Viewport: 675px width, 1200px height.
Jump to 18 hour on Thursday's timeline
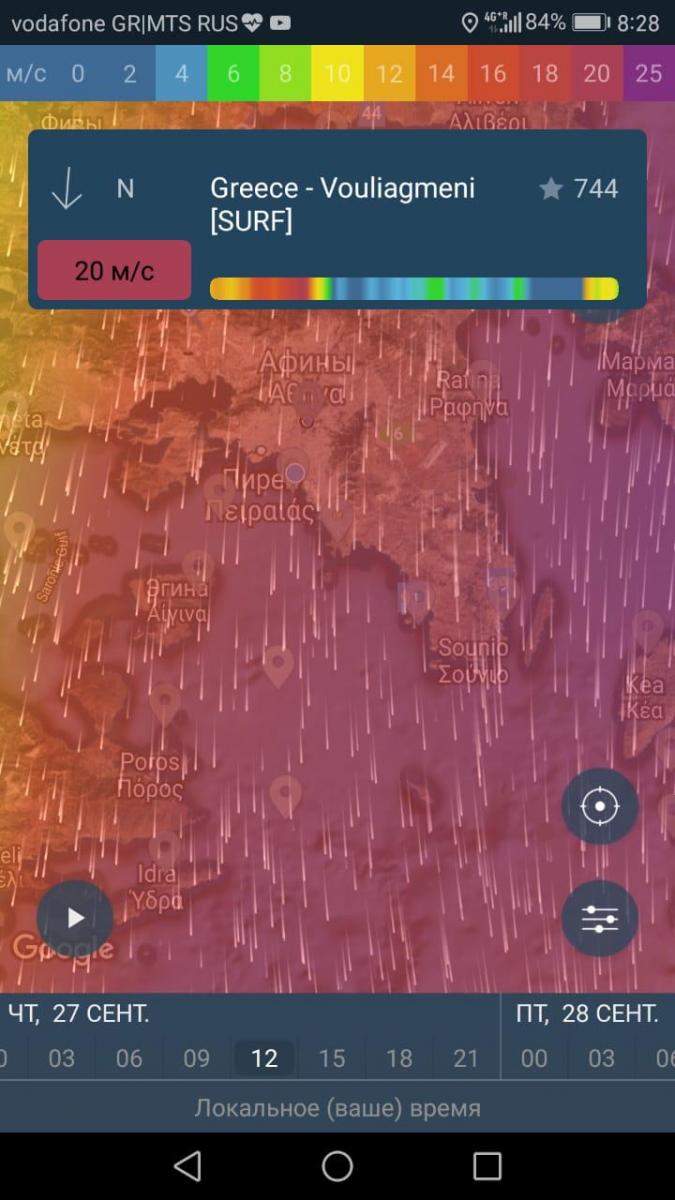(399, 1058)
